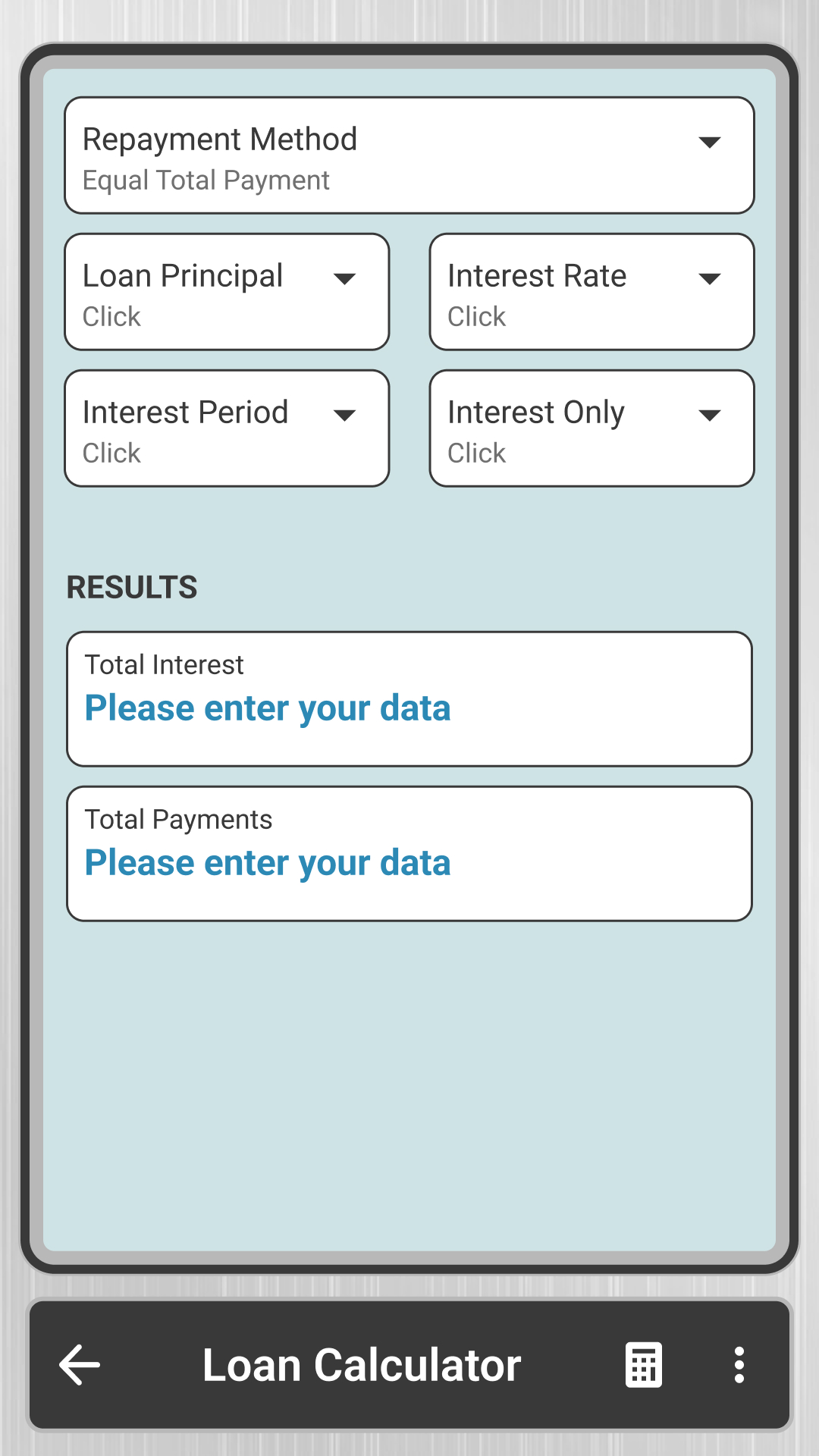Open the Interest Period selector

click(226, 428)
